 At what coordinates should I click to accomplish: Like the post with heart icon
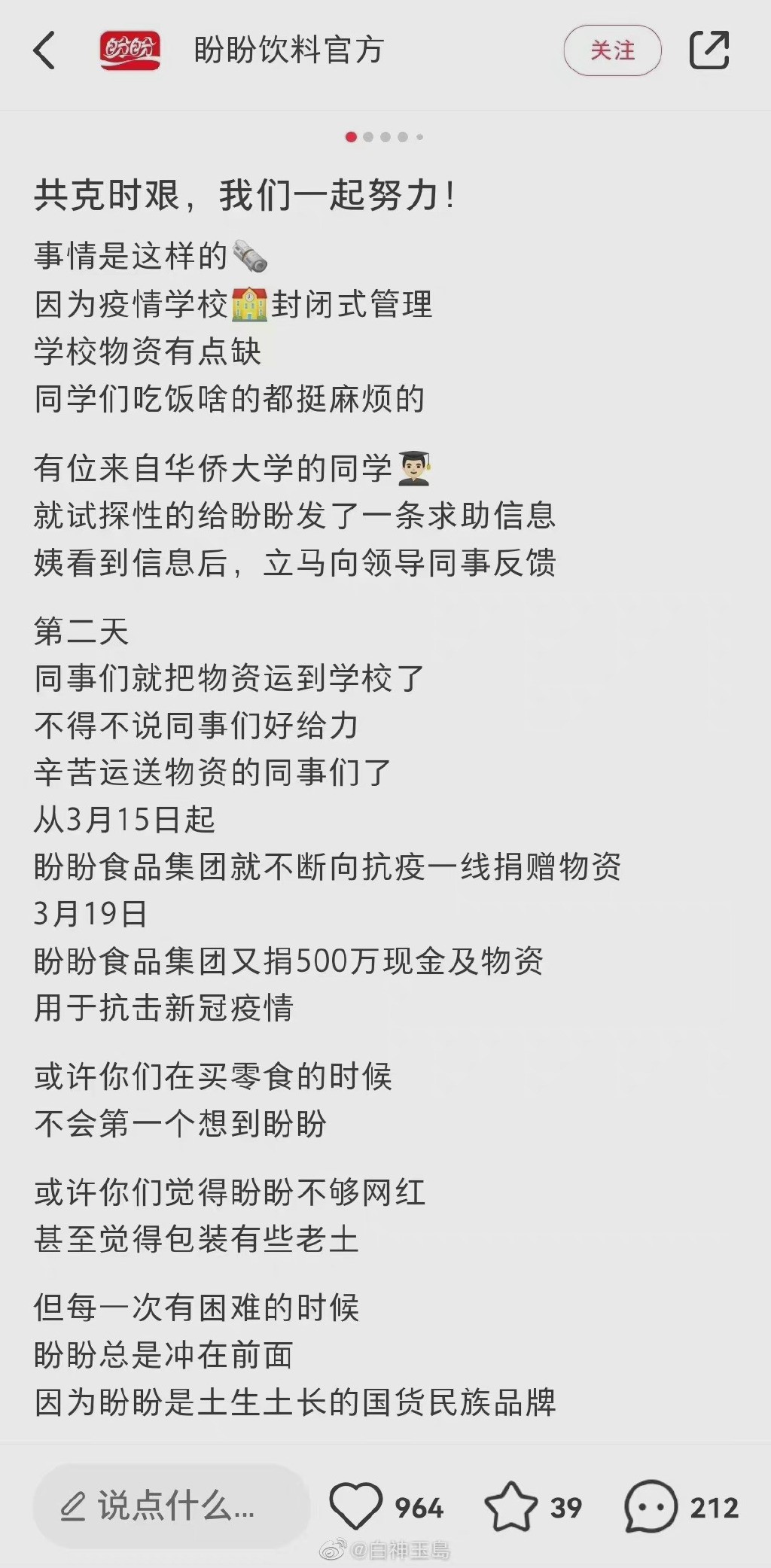coord(355,1506)
